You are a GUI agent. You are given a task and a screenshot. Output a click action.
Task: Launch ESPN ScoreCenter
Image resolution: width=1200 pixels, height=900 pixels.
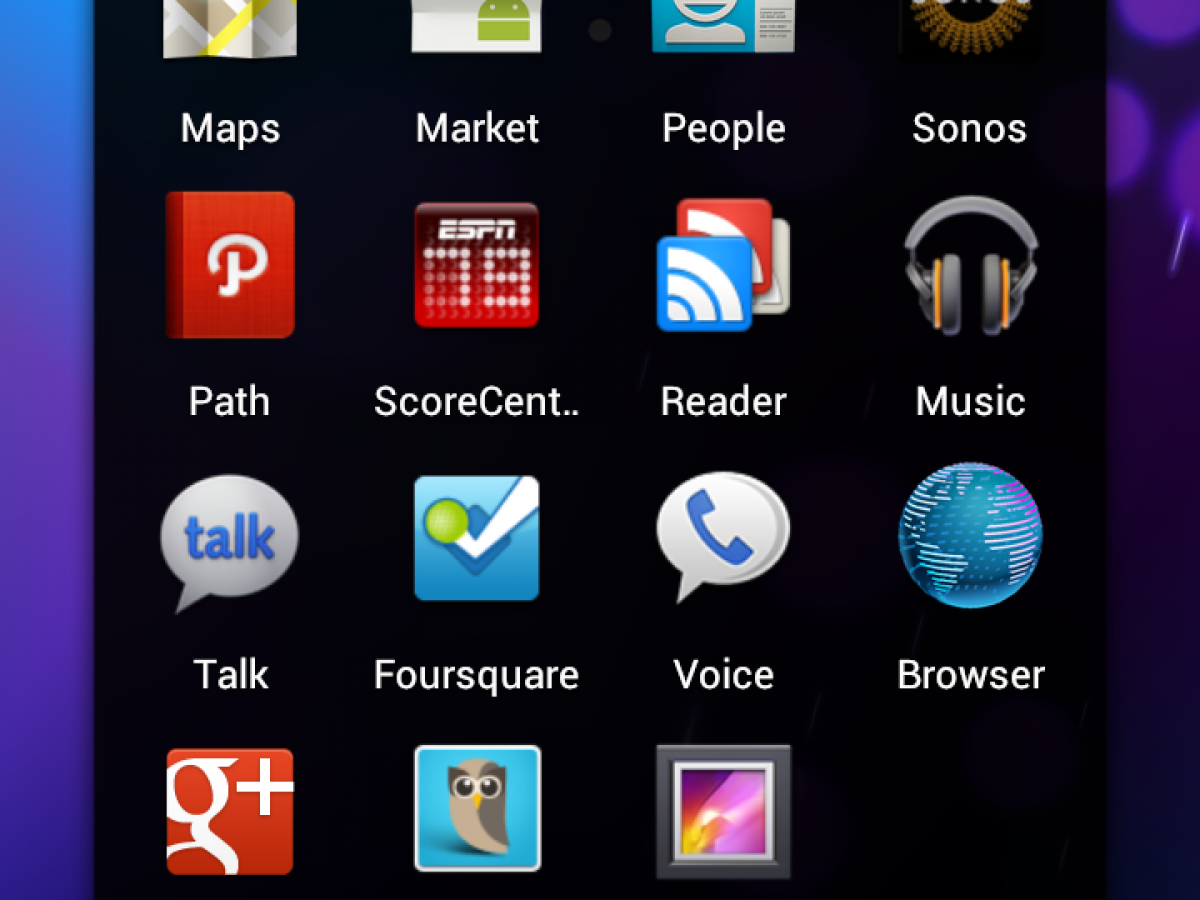click(x=477, y=266)
